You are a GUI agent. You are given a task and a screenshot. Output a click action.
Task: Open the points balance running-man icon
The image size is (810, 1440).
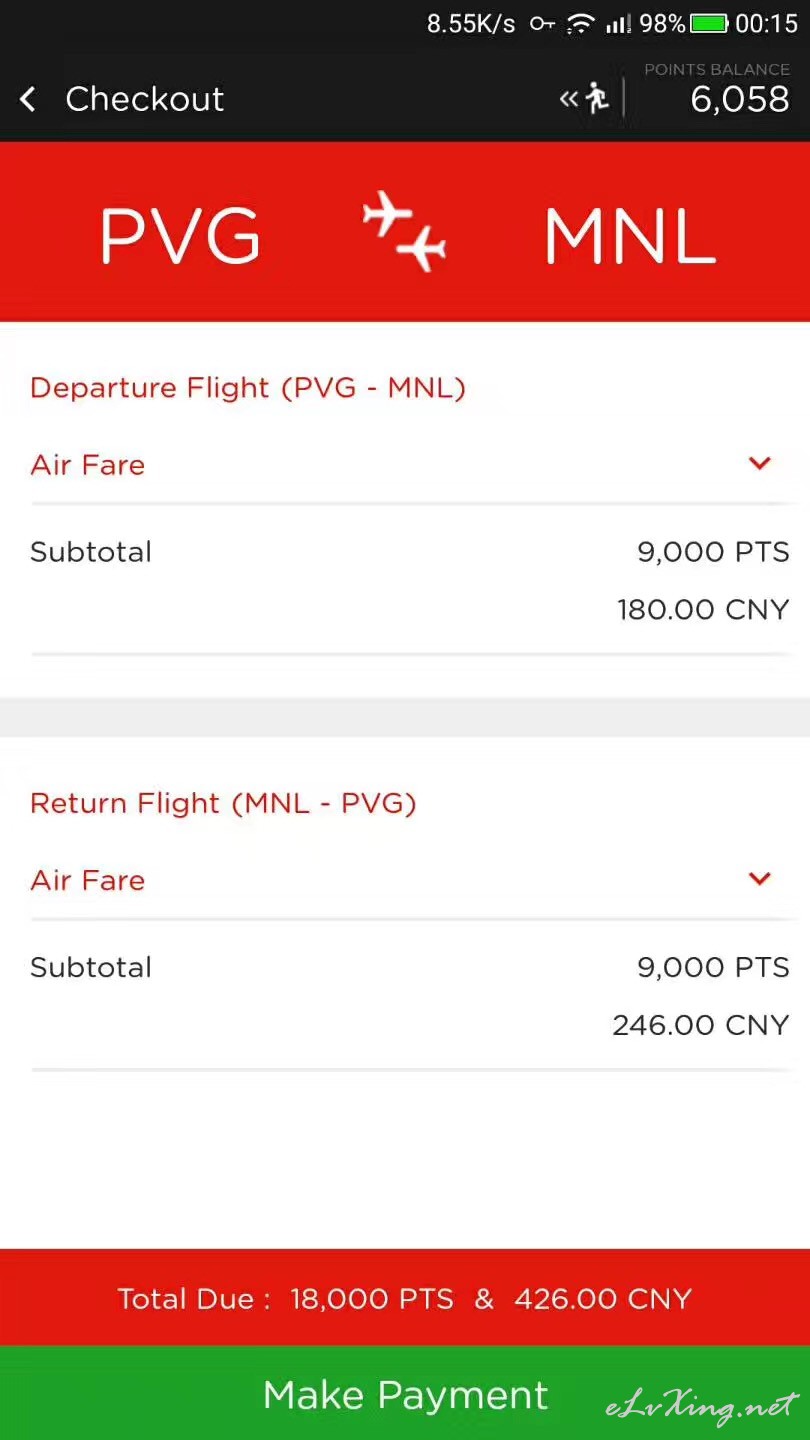(x=586, y=98)
